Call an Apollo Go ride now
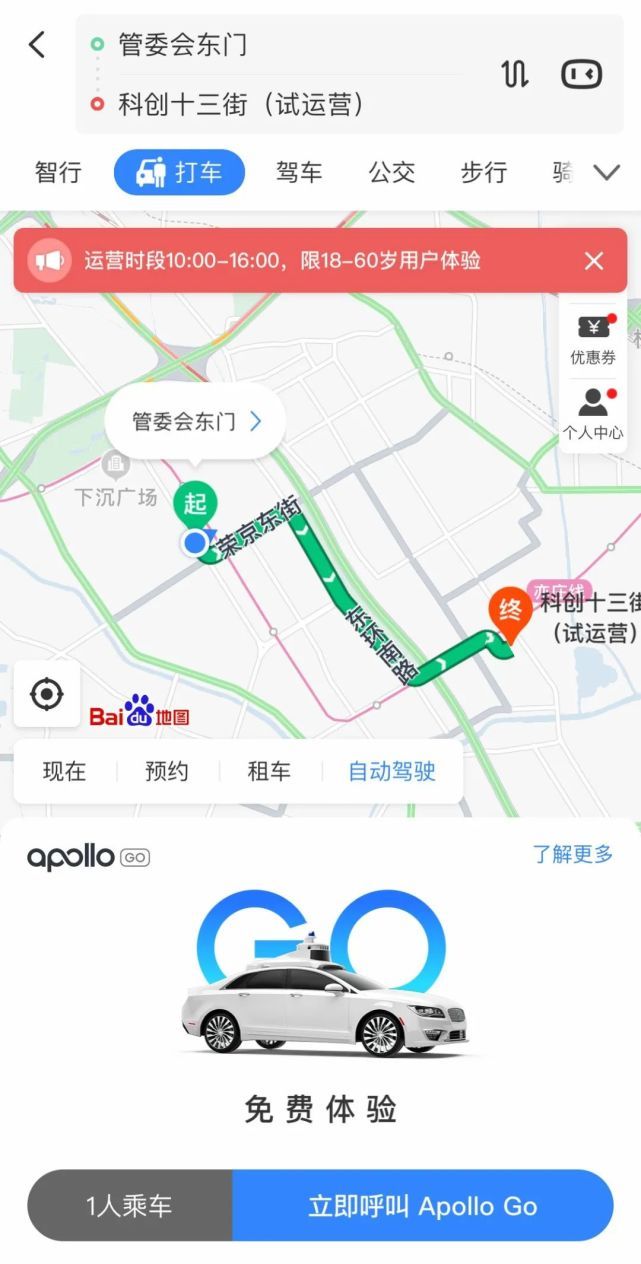 tap(422, 1206)
